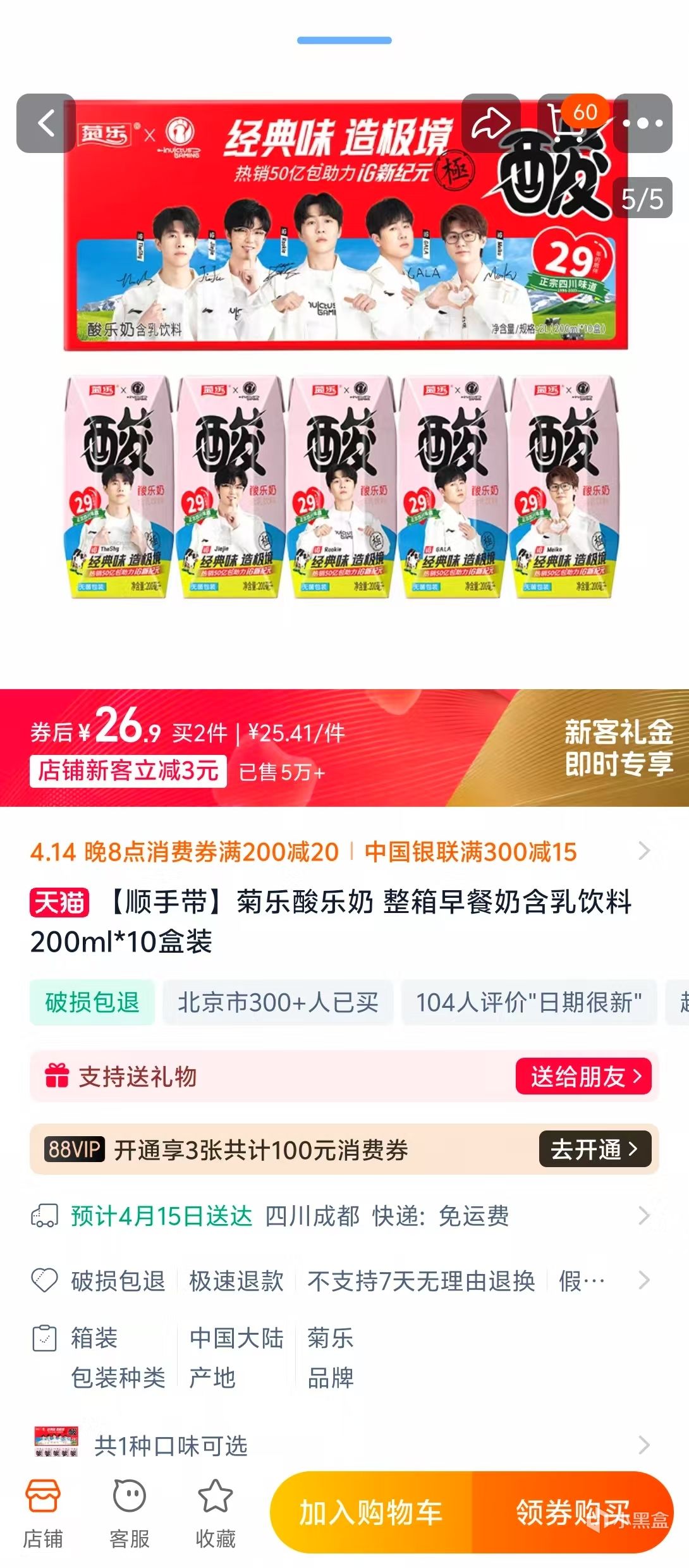Open 共1种口味可选 flavor selection

341,1445
